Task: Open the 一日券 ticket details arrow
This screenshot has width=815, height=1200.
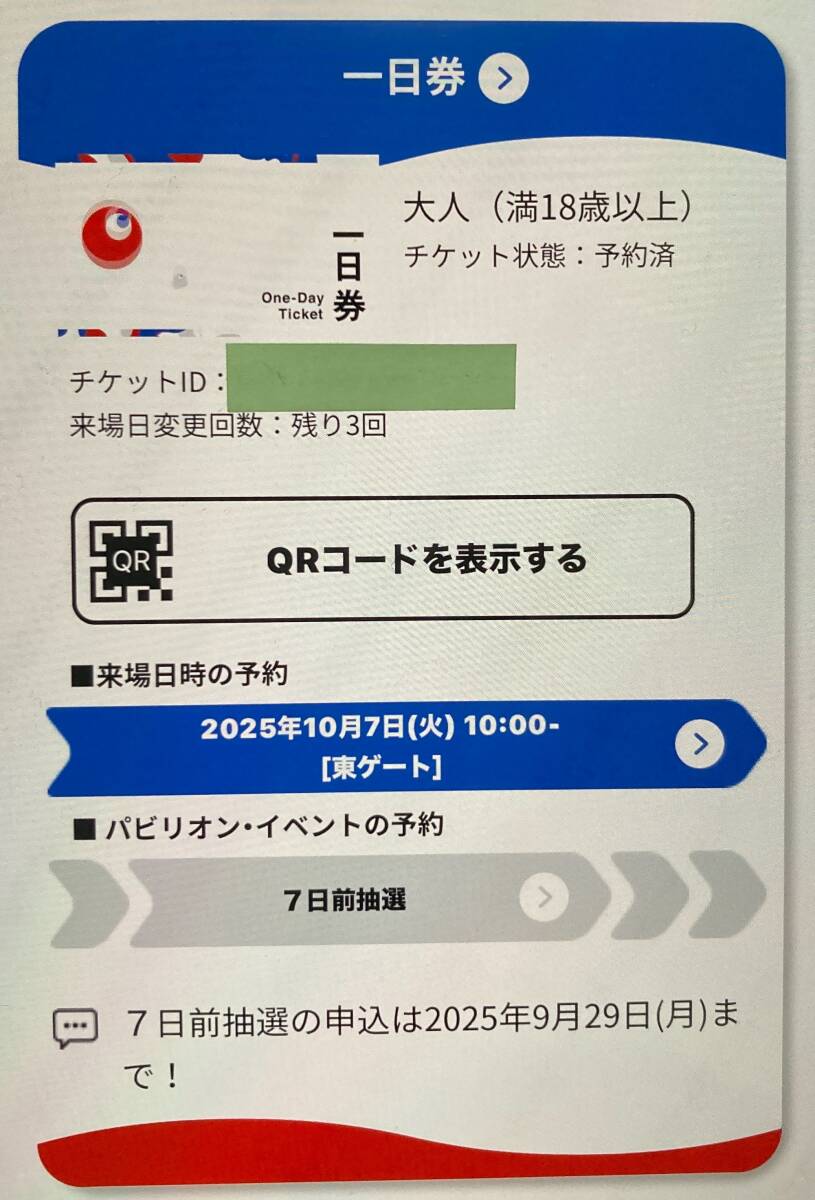Action: (503, 78)
